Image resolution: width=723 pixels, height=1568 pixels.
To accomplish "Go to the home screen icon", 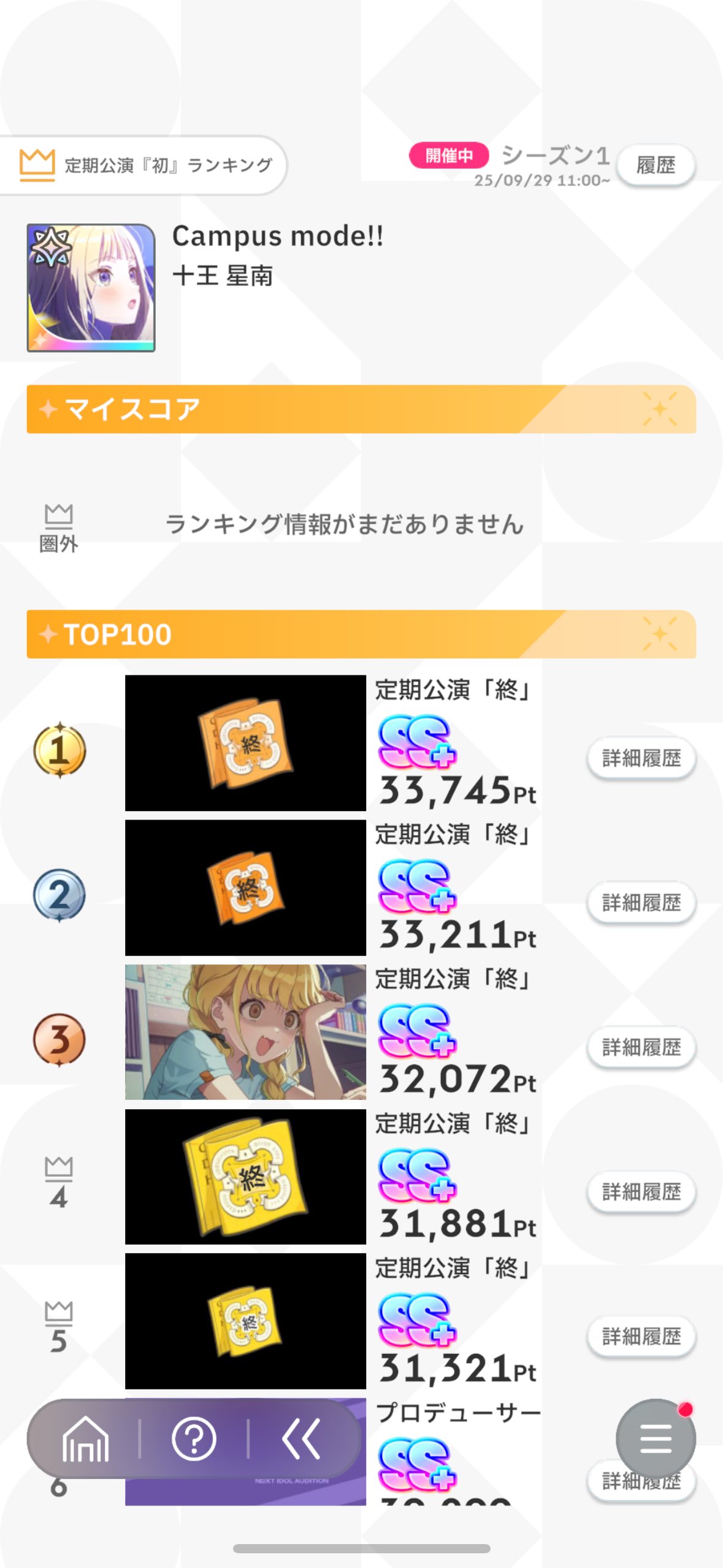I will click(85, 1439).
